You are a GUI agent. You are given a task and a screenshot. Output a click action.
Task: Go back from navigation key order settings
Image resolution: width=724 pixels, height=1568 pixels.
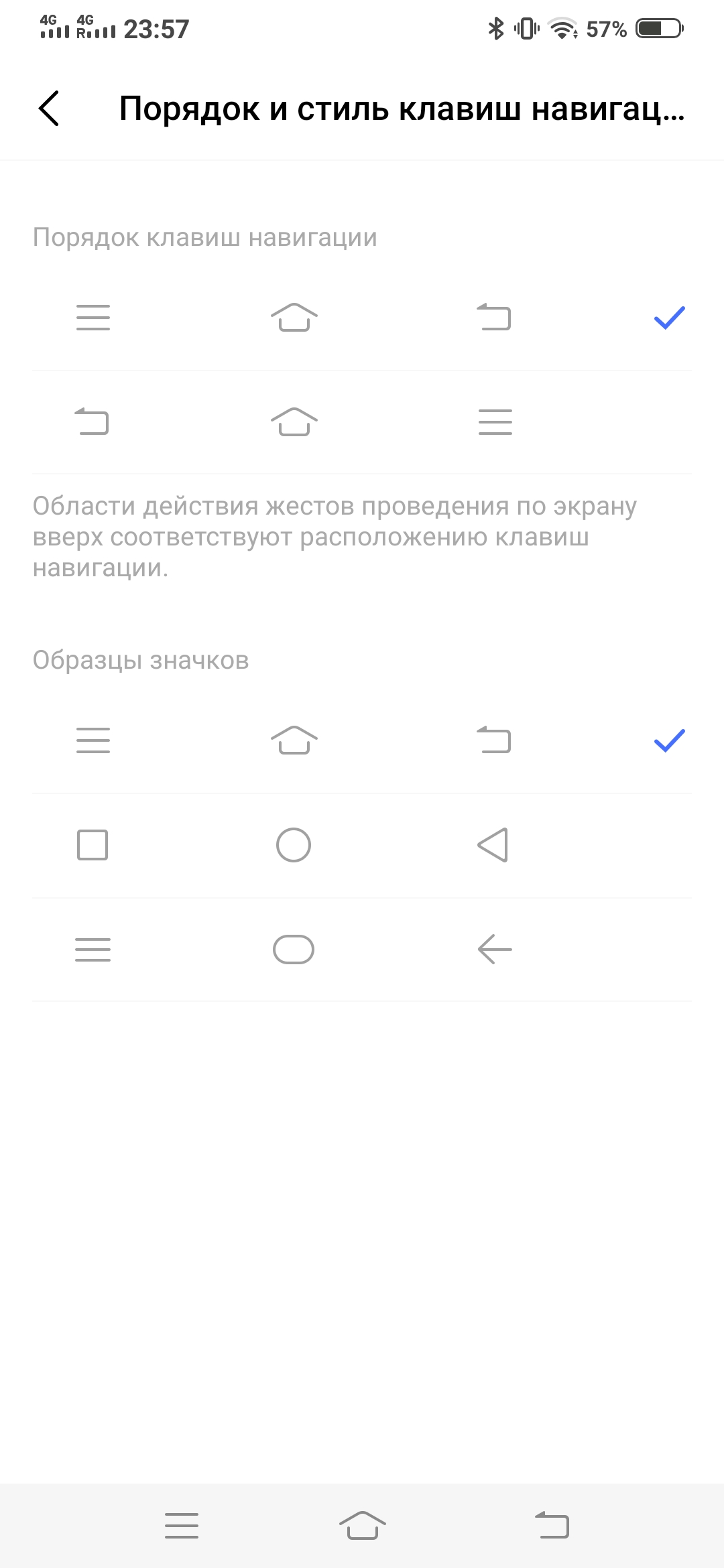(x=49, y=108)
